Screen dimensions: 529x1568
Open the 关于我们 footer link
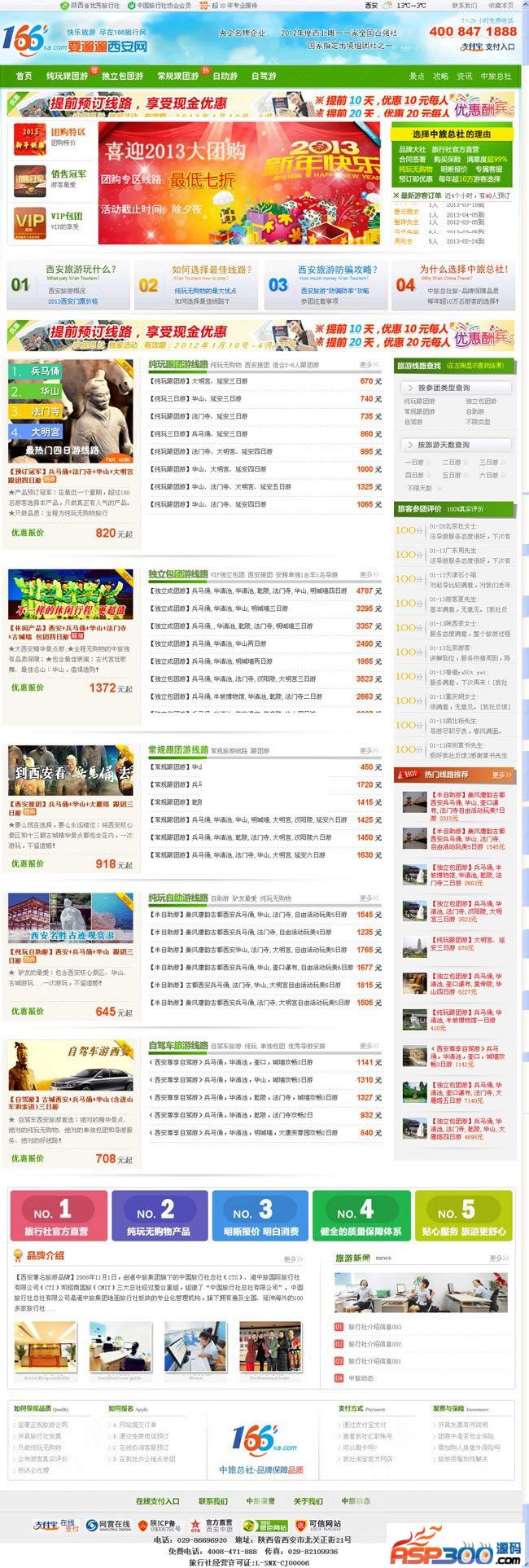(x=308, y=1500)
